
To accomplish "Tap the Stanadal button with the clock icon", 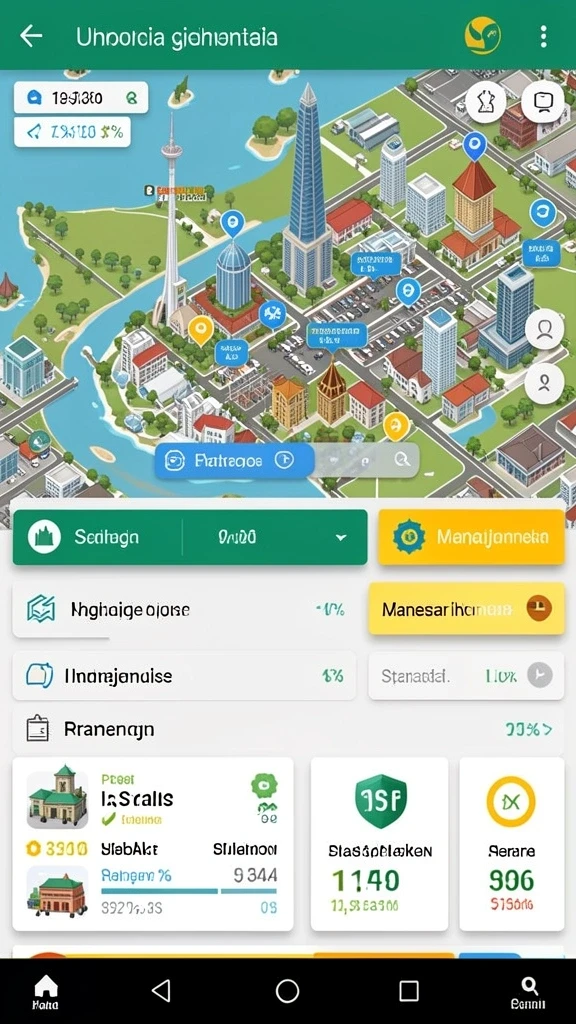I will 466,675.
